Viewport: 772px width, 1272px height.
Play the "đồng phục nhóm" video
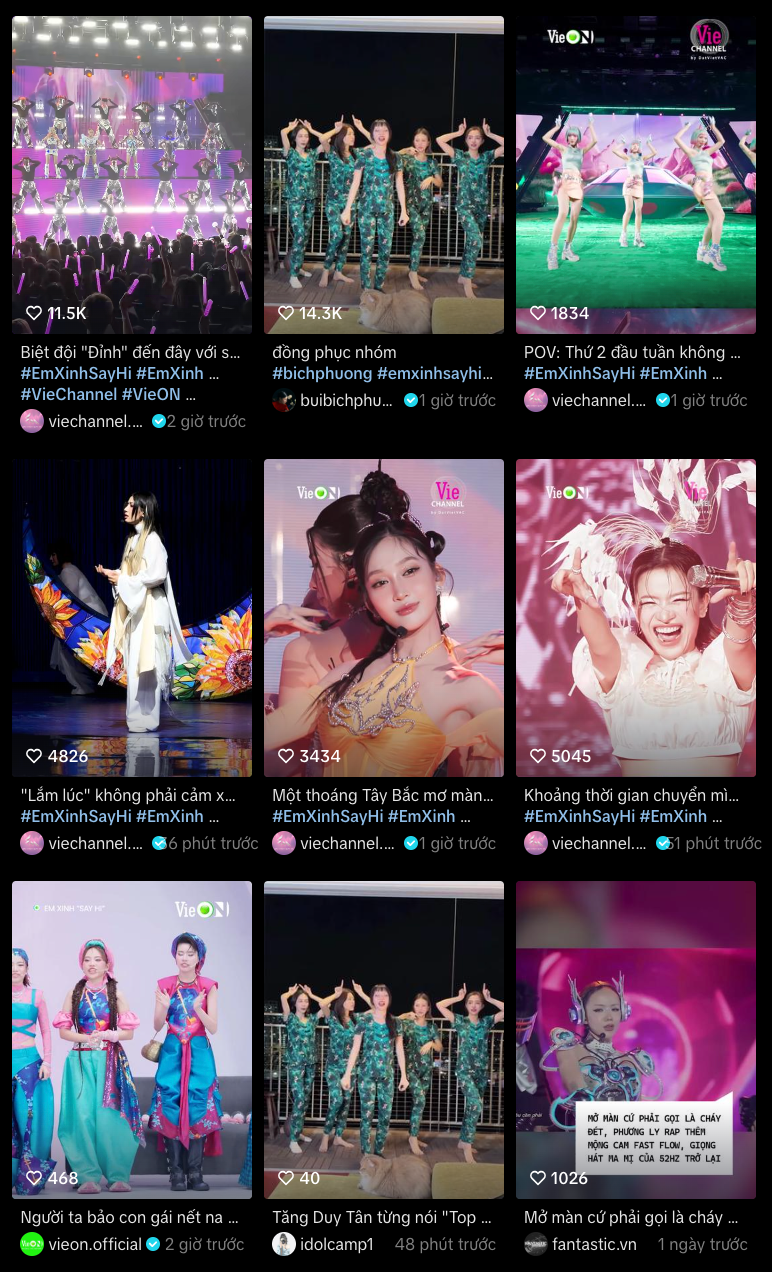(x=383, y=175)
